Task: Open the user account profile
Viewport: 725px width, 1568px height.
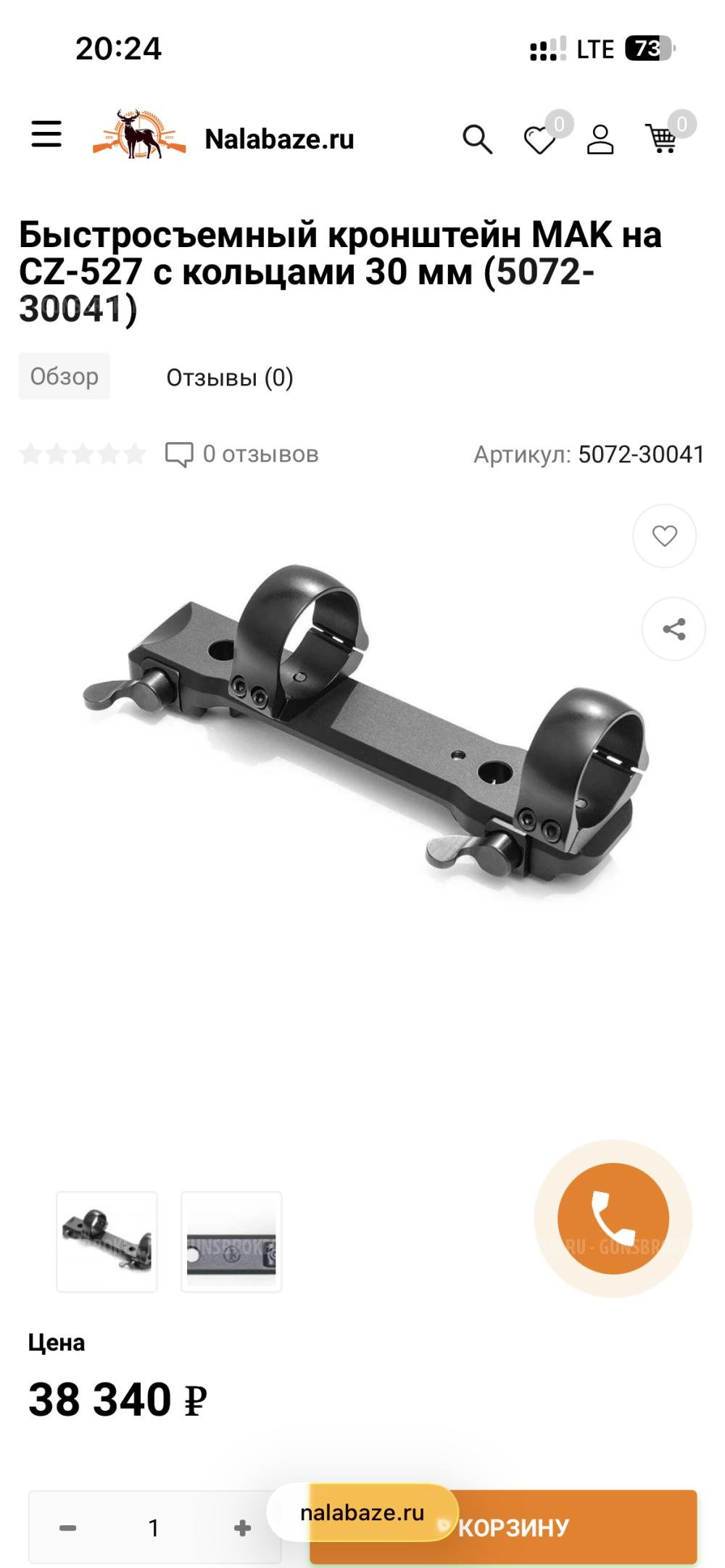Action: 600,139
